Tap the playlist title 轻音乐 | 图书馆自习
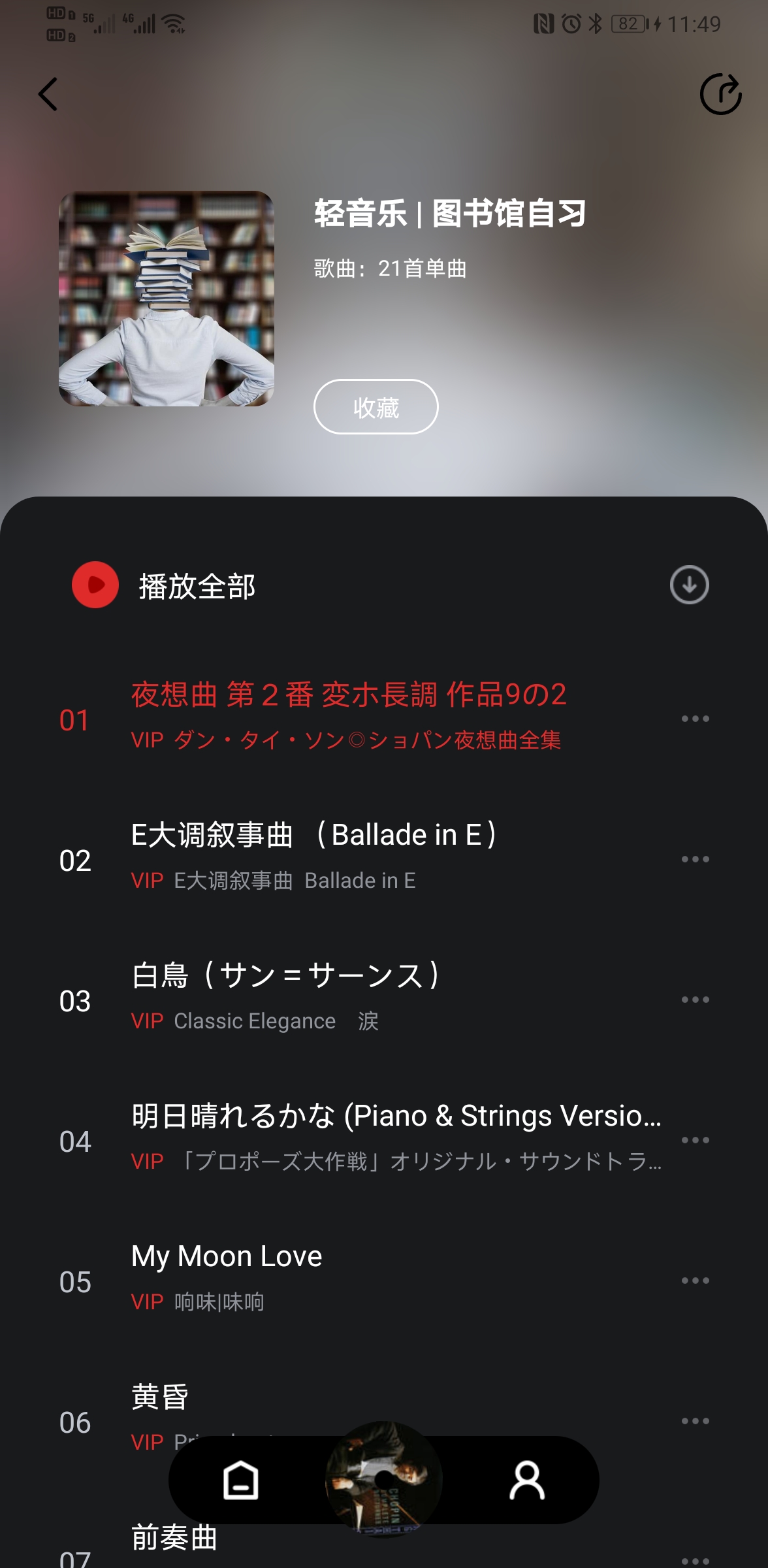Image resolution: width=768 pixels, height=1568 pixels. tap(450, 215)
